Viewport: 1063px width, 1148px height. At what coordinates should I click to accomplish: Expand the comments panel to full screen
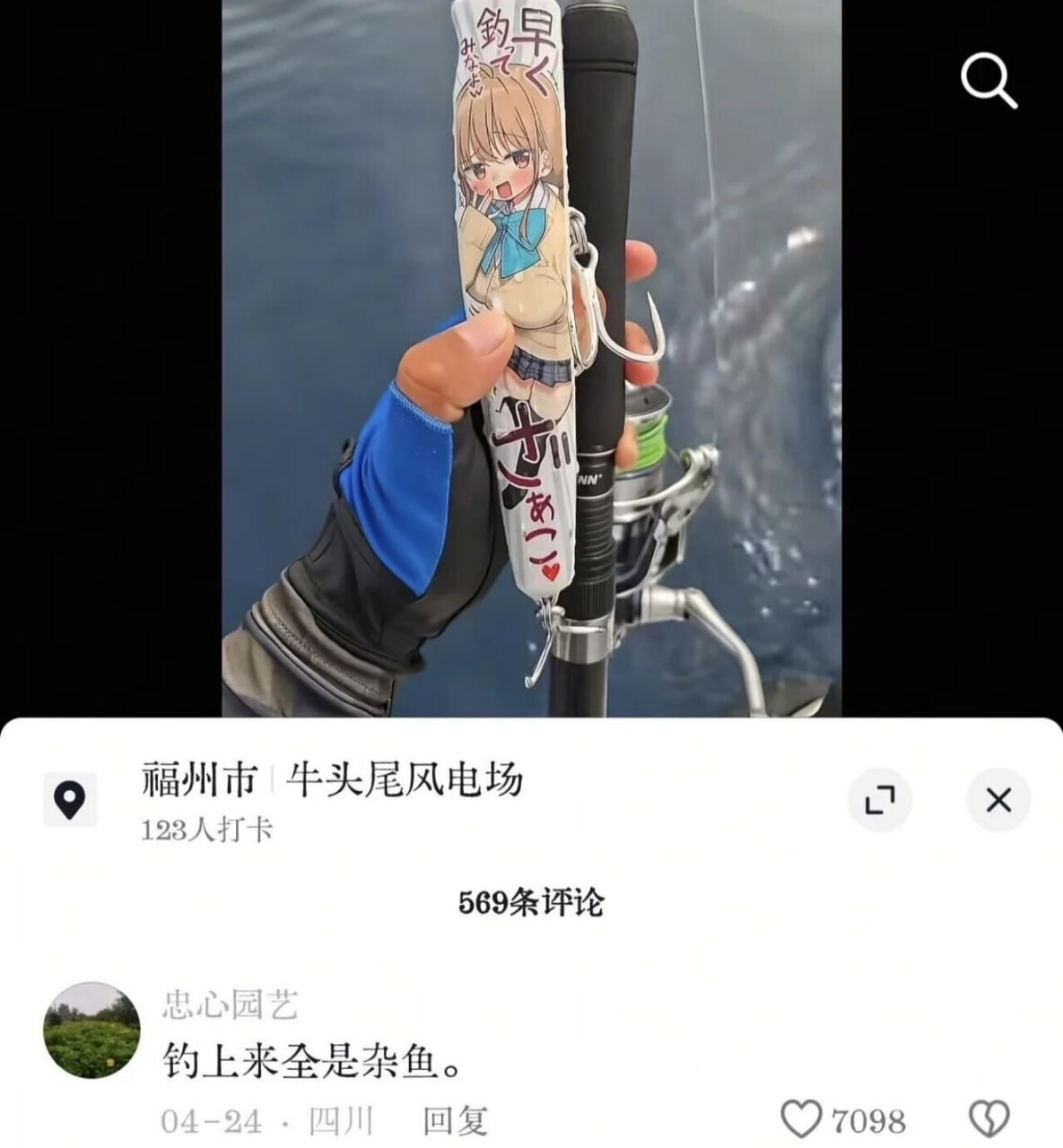pyautogui.click(x=880, y=800)
